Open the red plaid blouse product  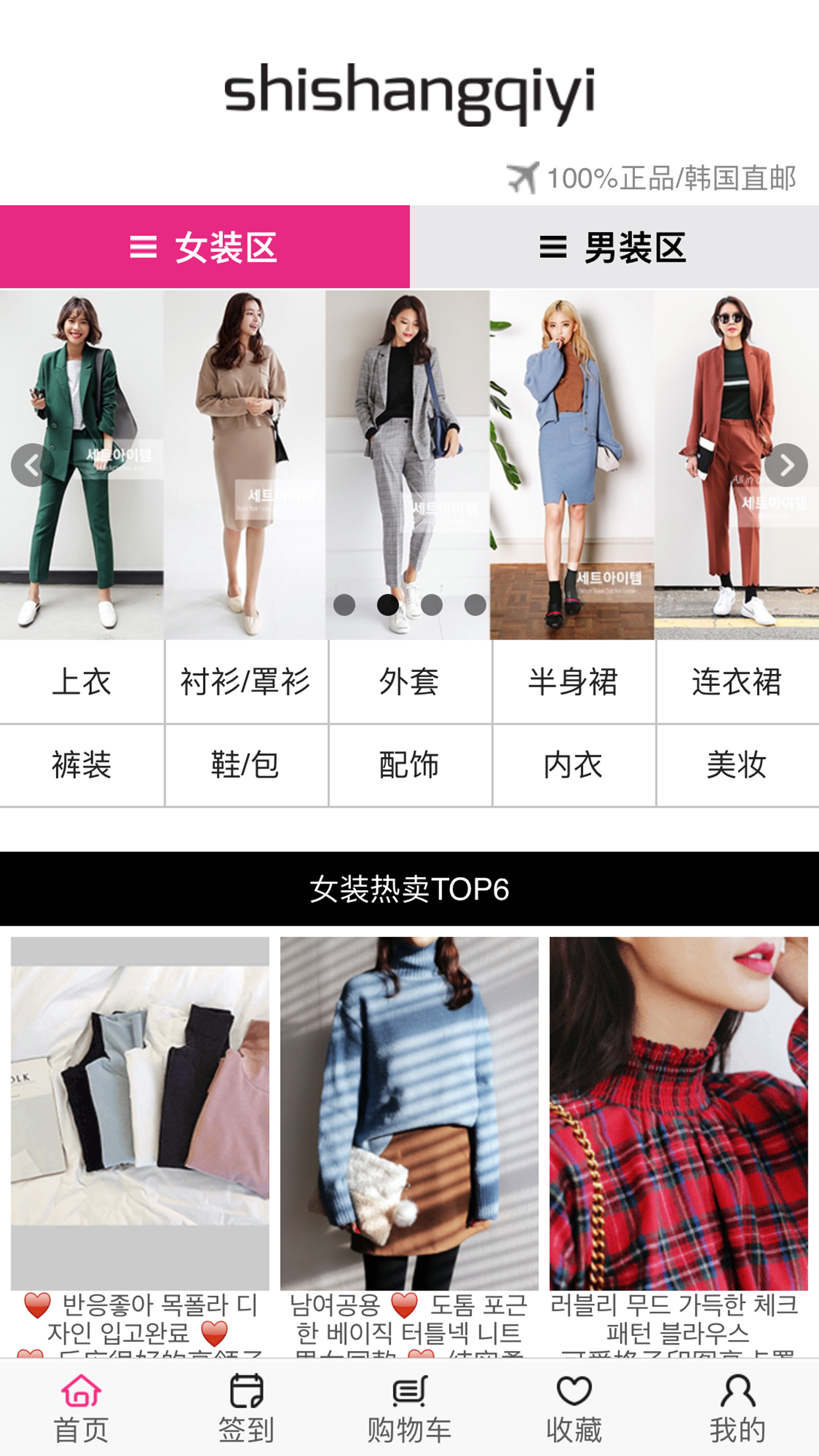pyautogui.click(x=678, y=1113)
